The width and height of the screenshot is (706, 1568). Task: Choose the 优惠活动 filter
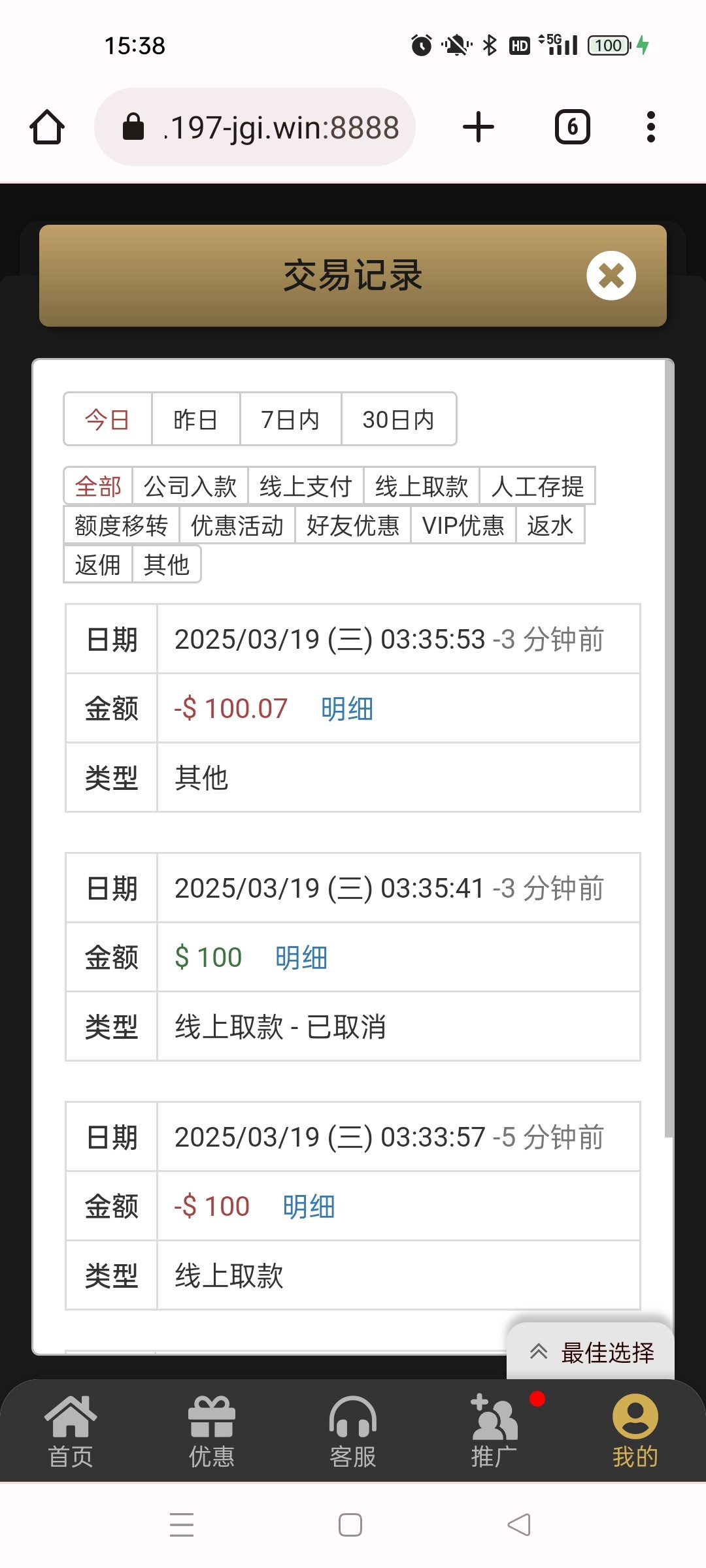pos(237,525)
